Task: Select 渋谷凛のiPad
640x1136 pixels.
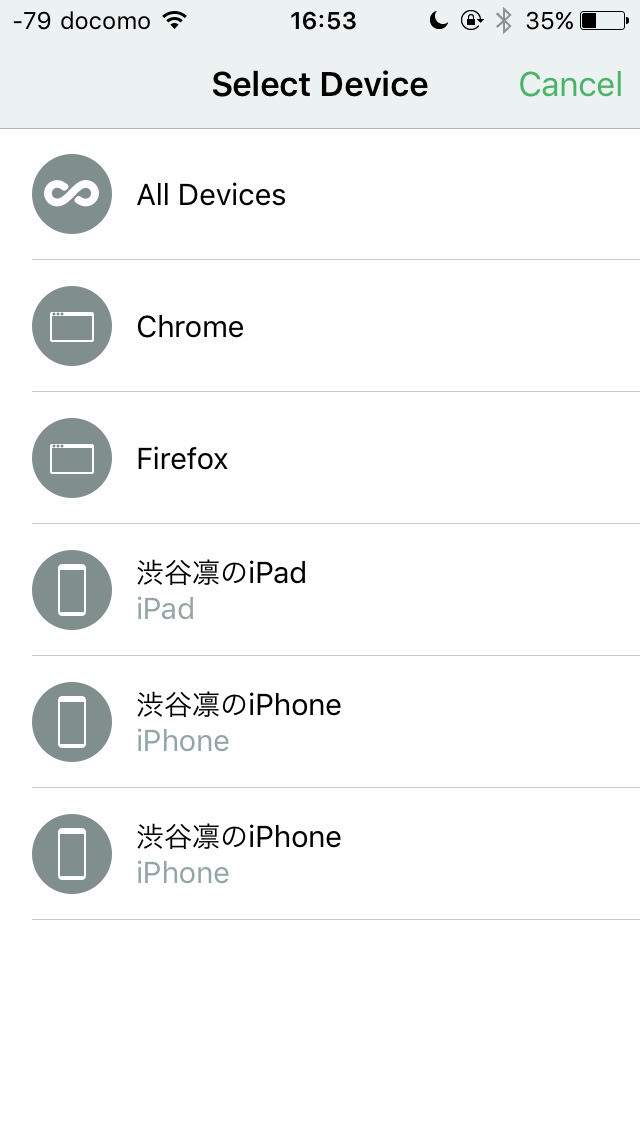Action: click(320, 590)
